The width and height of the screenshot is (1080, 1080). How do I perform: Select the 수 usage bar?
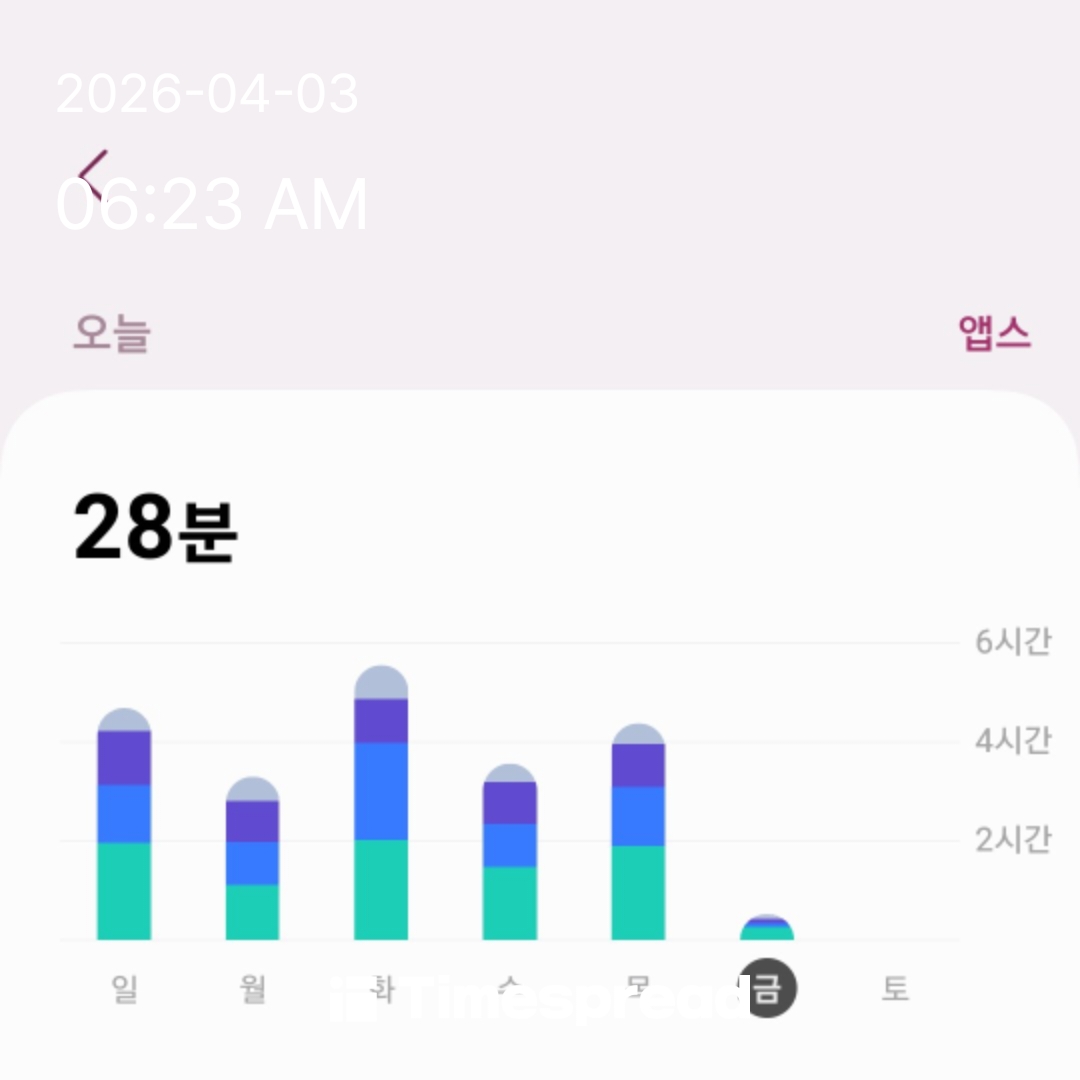coord(510,853)
